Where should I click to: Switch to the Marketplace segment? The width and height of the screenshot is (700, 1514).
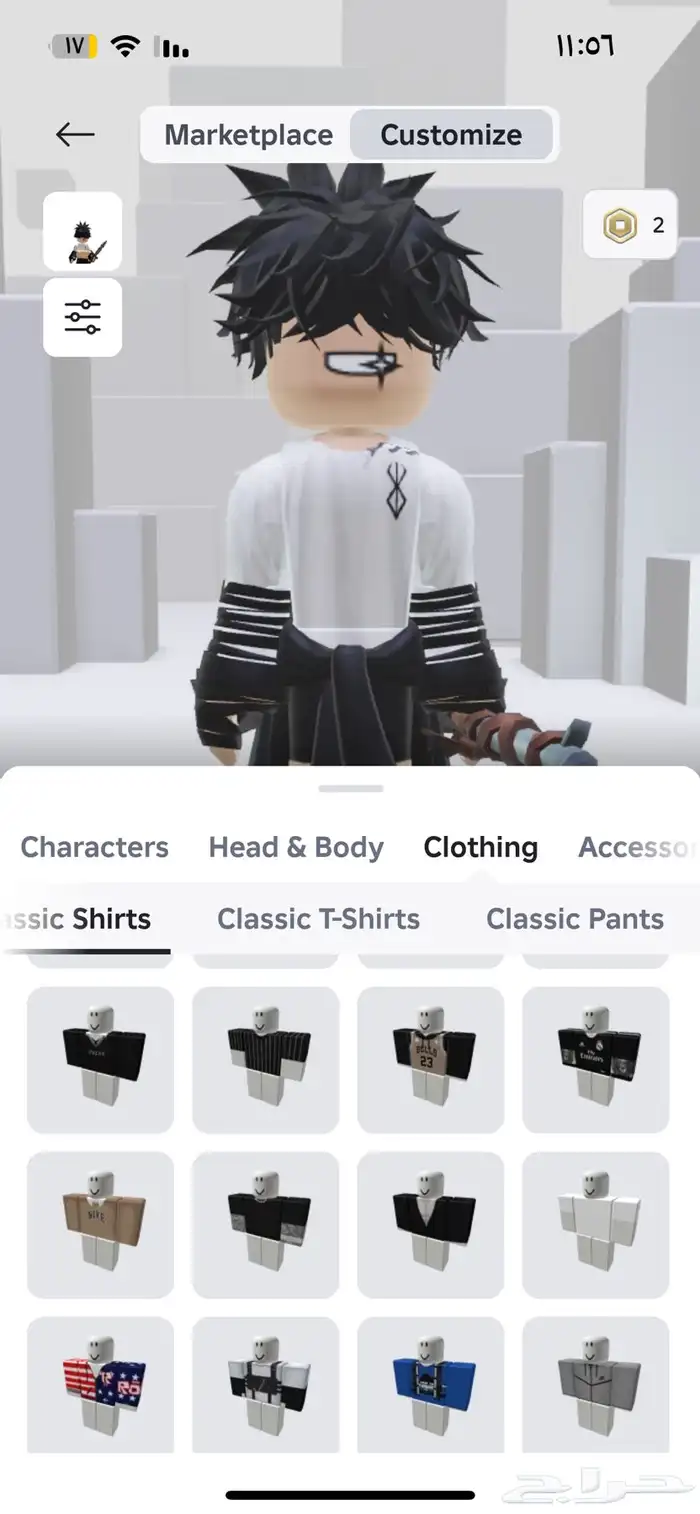248,135
